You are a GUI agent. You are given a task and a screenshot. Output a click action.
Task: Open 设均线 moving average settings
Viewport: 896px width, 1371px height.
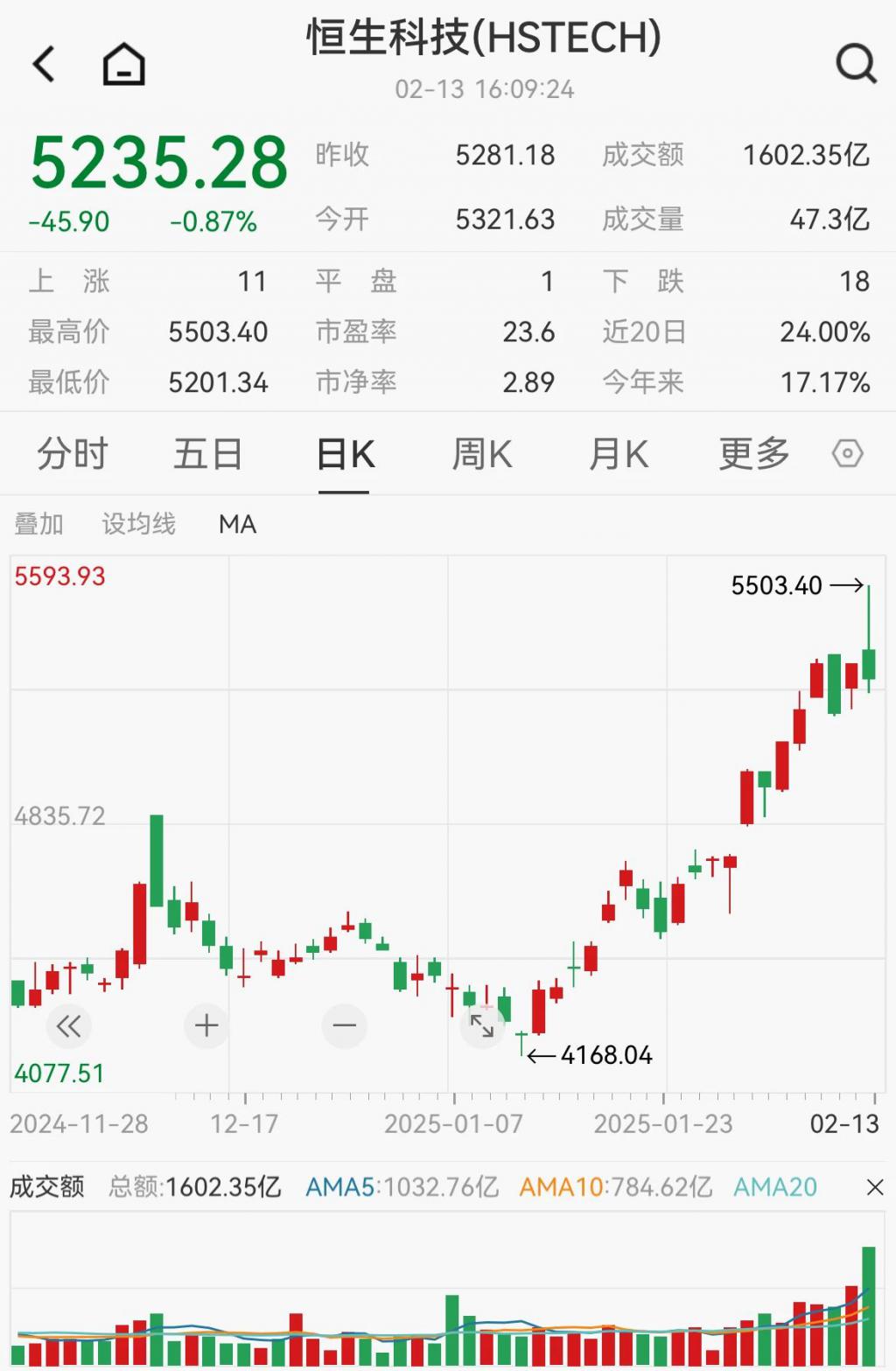[138, 524]
